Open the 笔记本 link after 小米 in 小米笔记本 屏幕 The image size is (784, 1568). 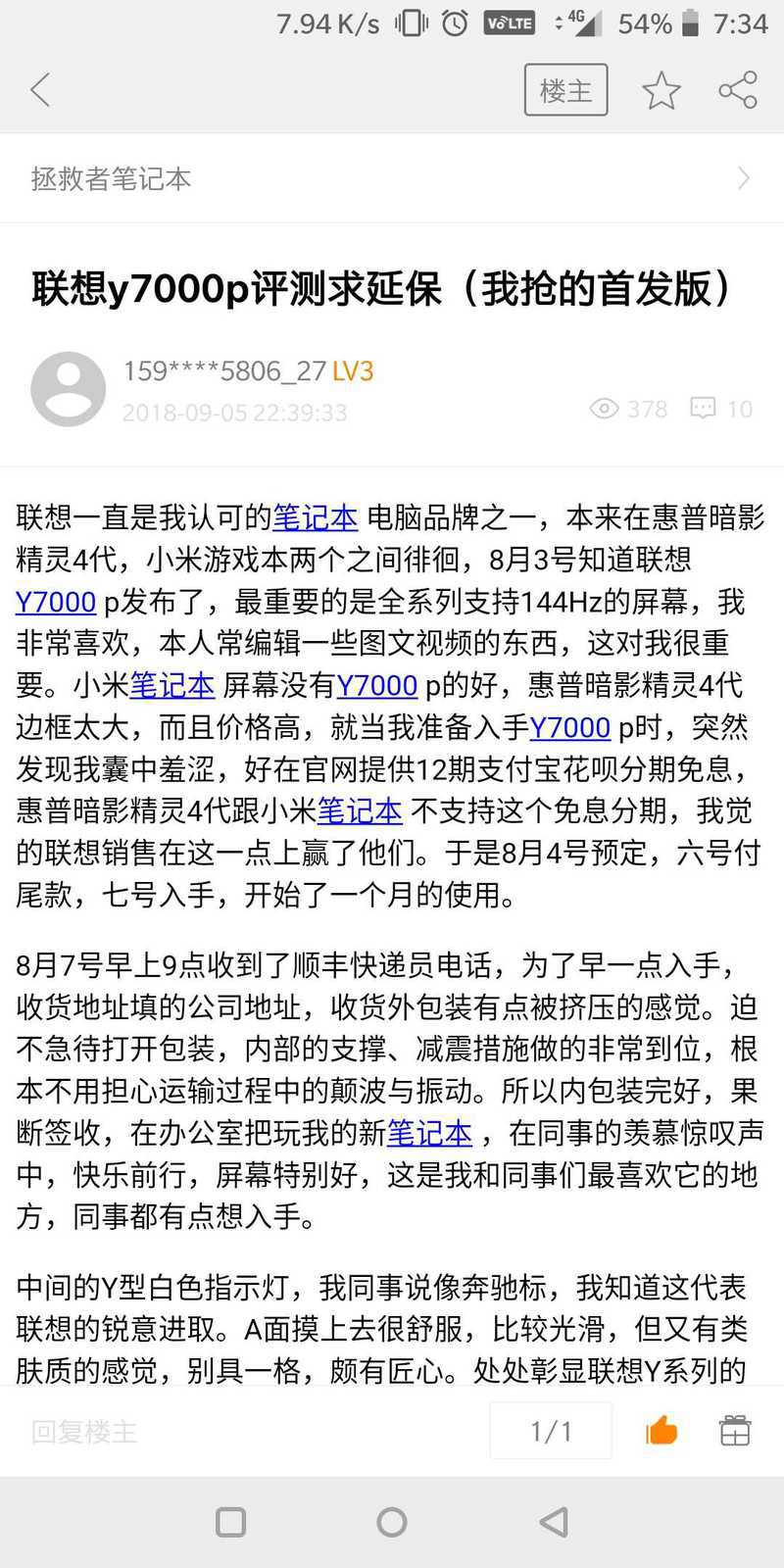pos(171,685)
